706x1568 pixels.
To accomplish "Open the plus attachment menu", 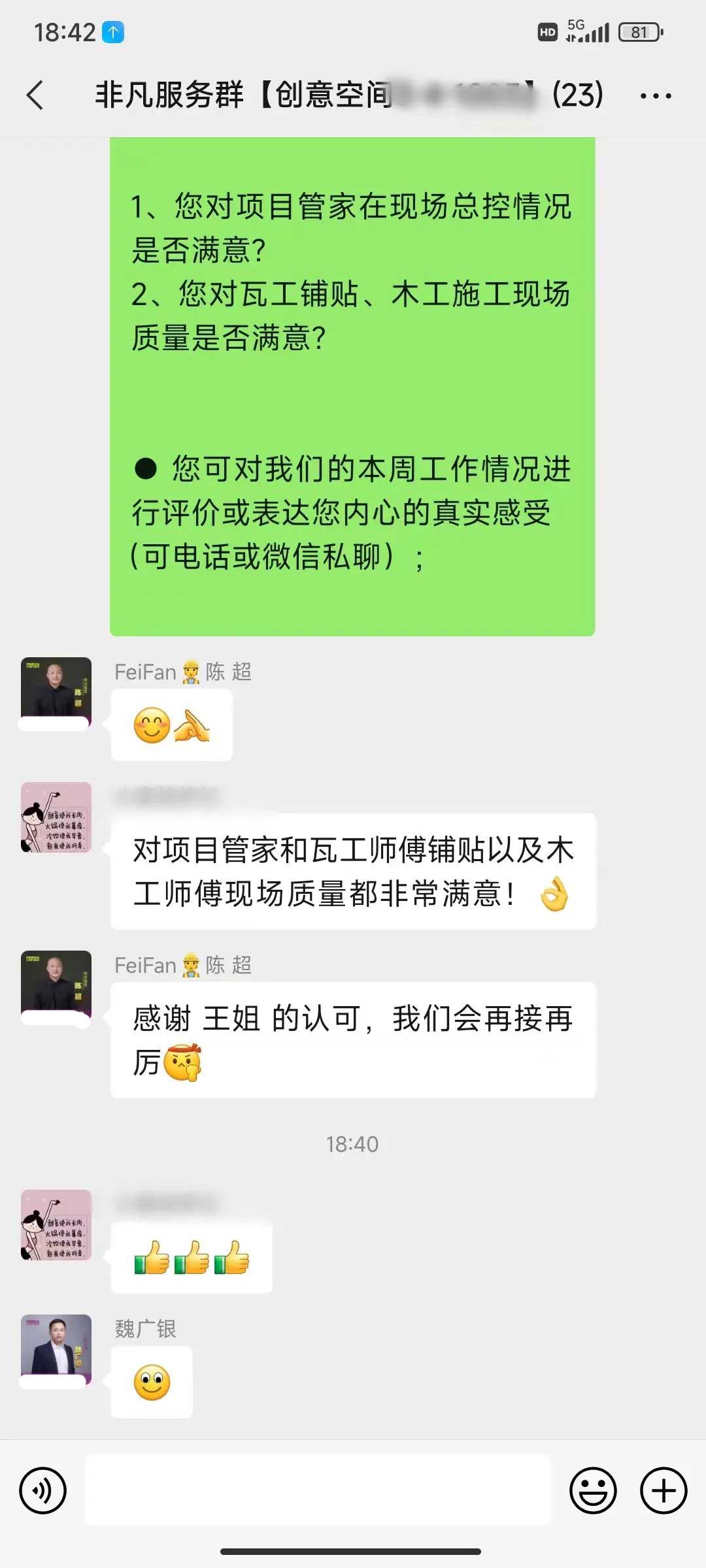I will 663,1490.
